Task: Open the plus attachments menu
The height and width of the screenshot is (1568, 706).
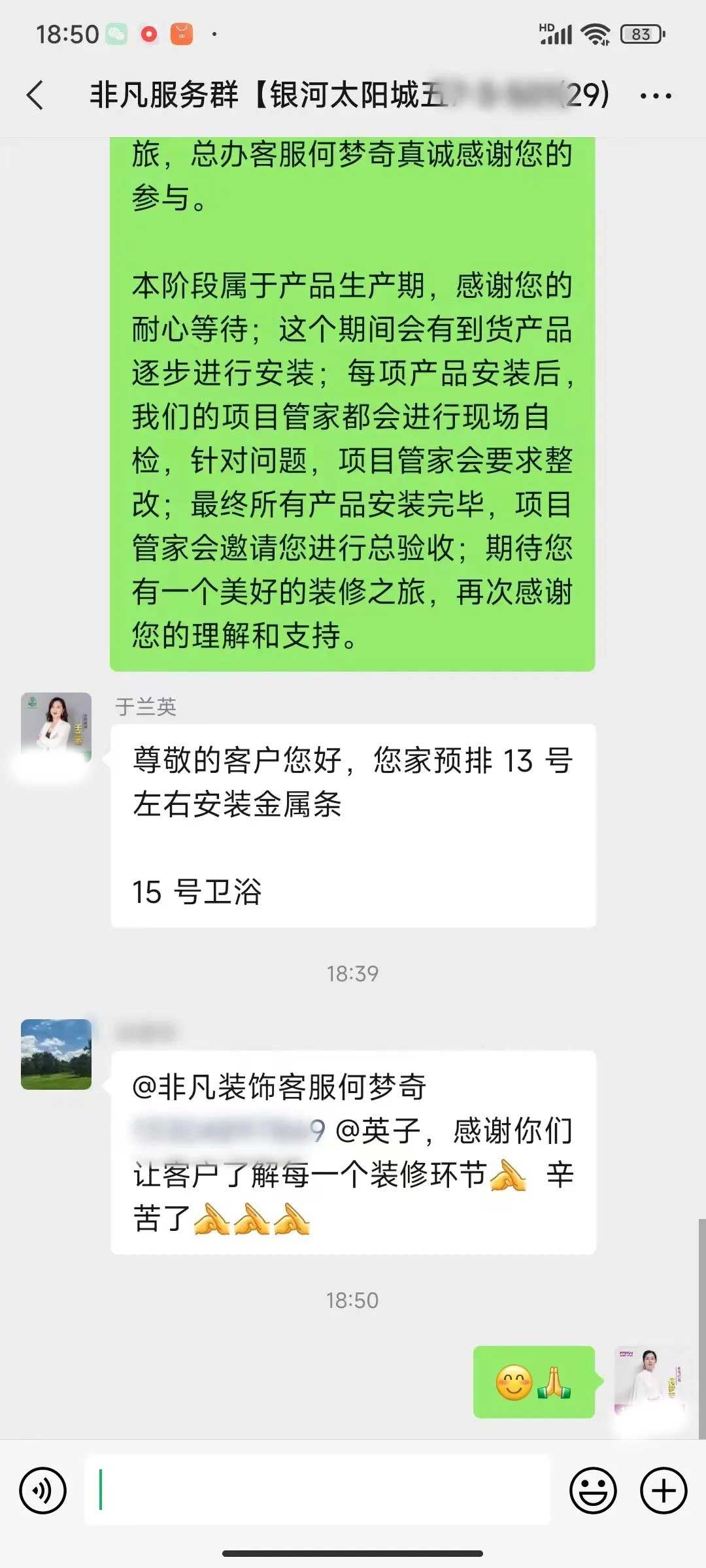Action: [x=664, y=1490]
